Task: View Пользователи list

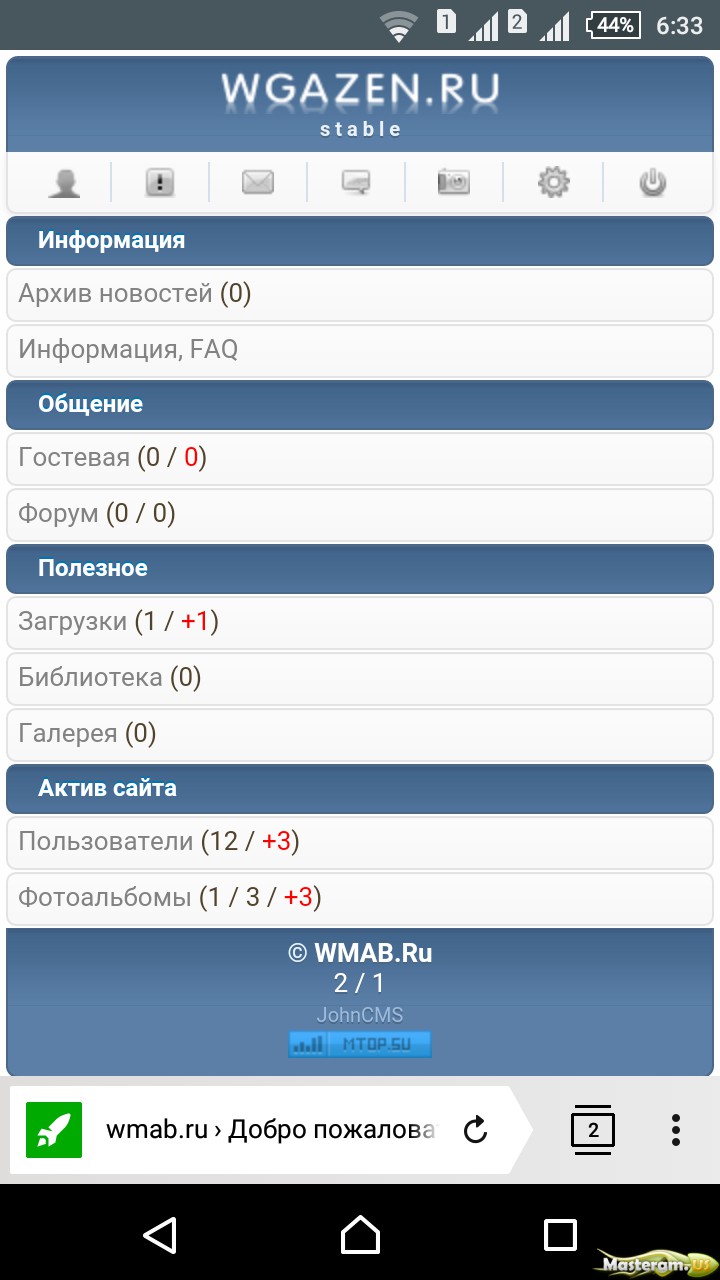Action: coord(360,842)
